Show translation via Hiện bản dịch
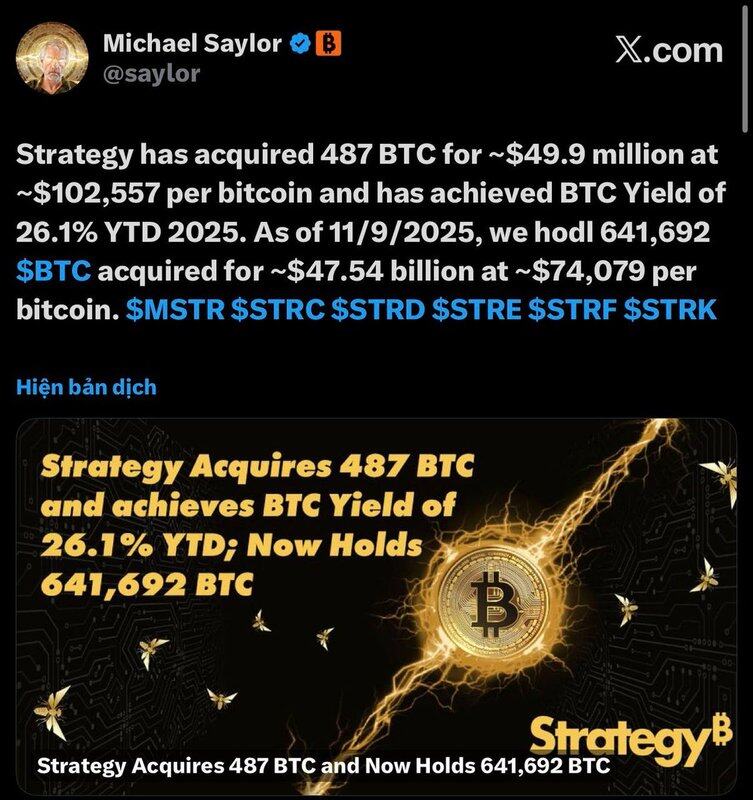 86,387
